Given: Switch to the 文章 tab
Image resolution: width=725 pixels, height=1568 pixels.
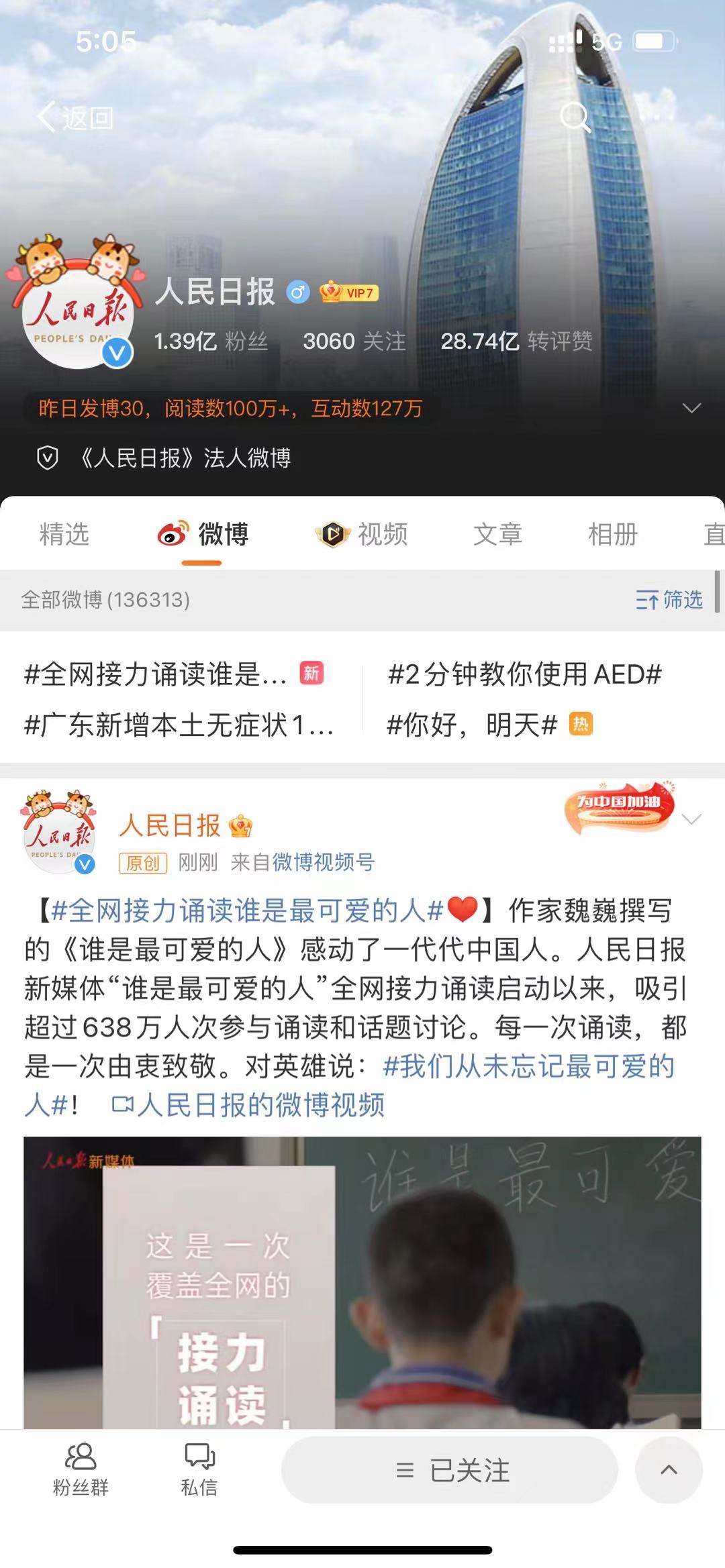Looking at the screenshot, I should coord(497,534).
